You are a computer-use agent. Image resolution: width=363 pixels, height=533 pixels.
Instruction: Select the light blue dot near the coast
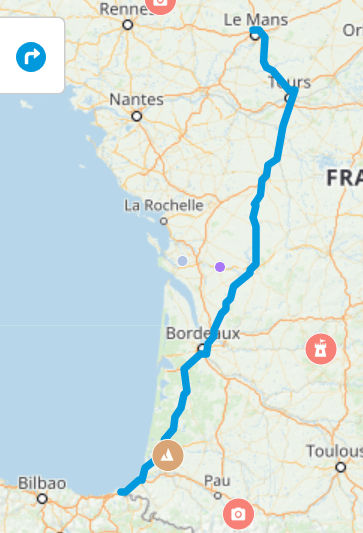click(x=183, y=261)
